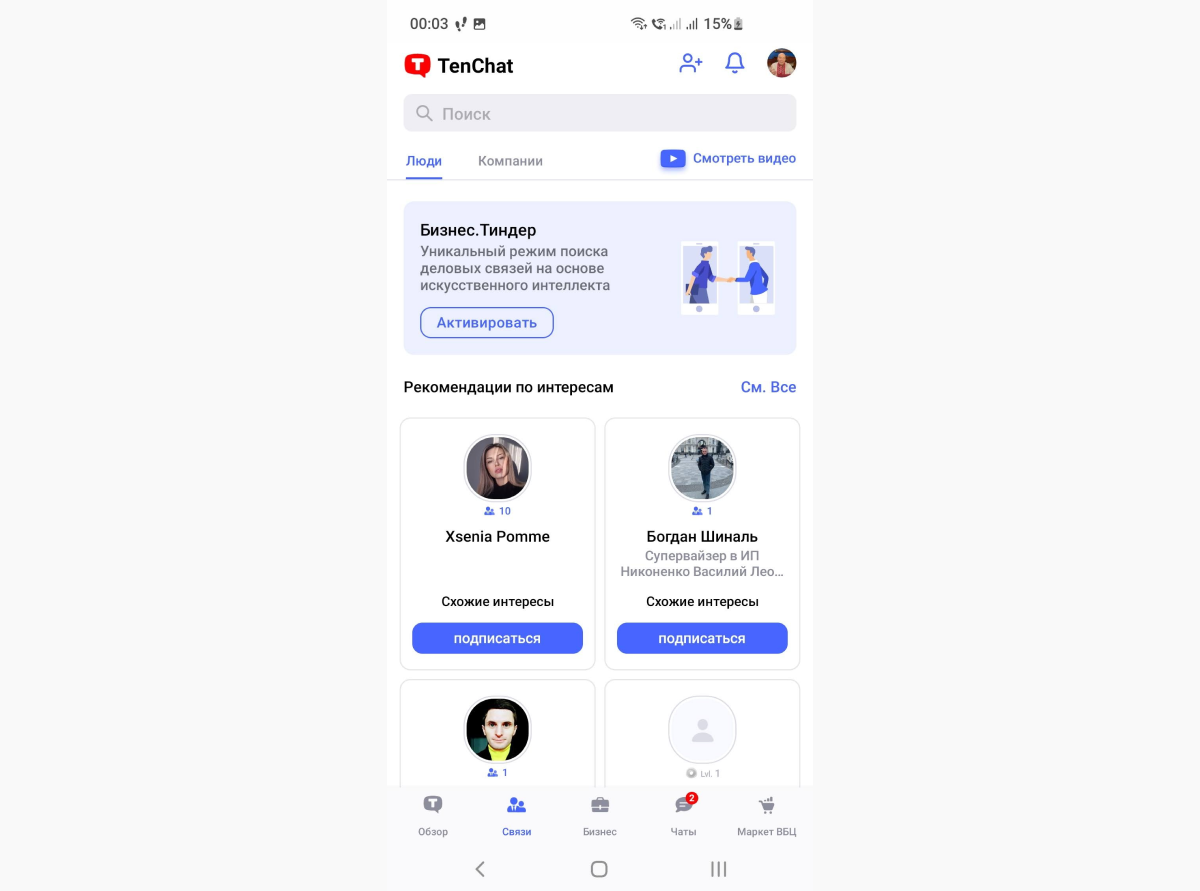1200x891 pixels.
Task: Tap the Связи tab
Action: click(x=517, y=815)
